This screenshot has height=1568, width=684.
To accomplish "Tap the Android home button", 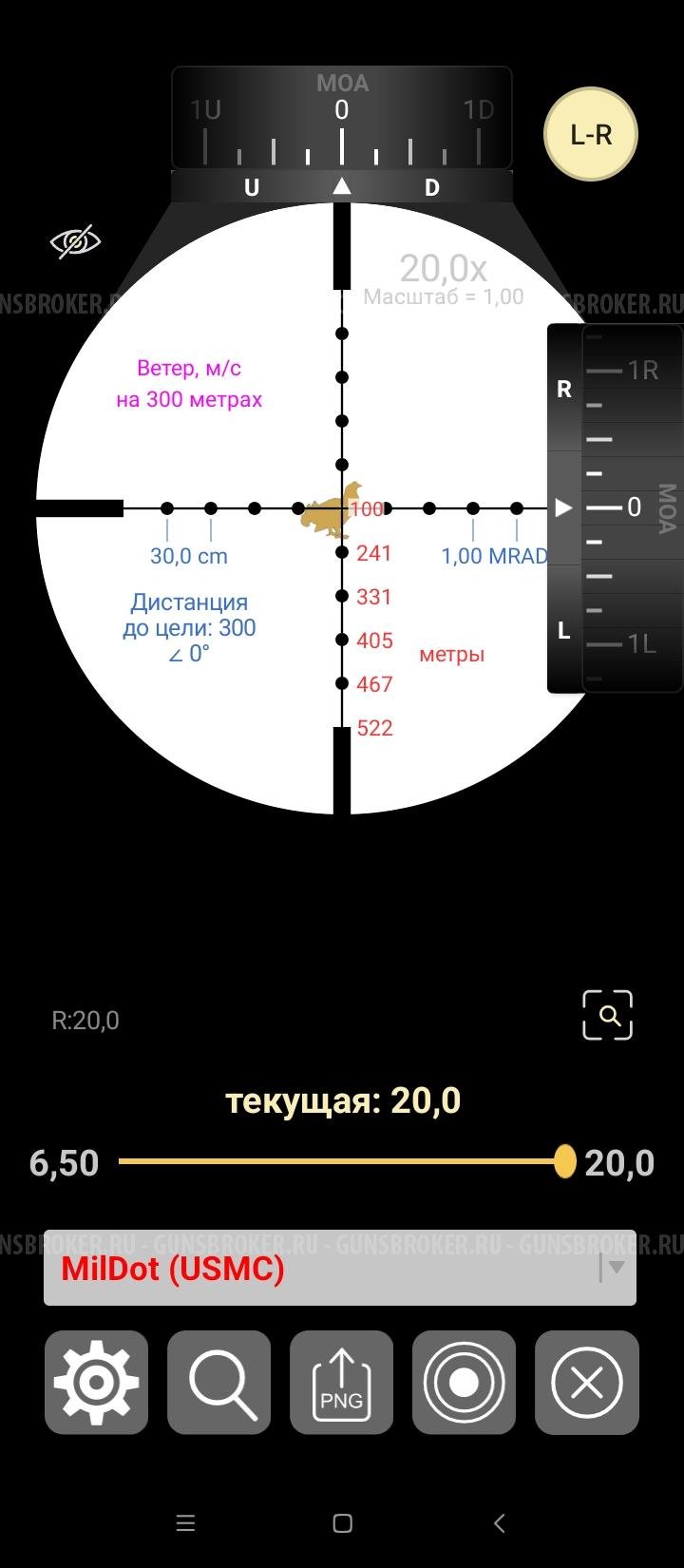I will pos(342,1522).
